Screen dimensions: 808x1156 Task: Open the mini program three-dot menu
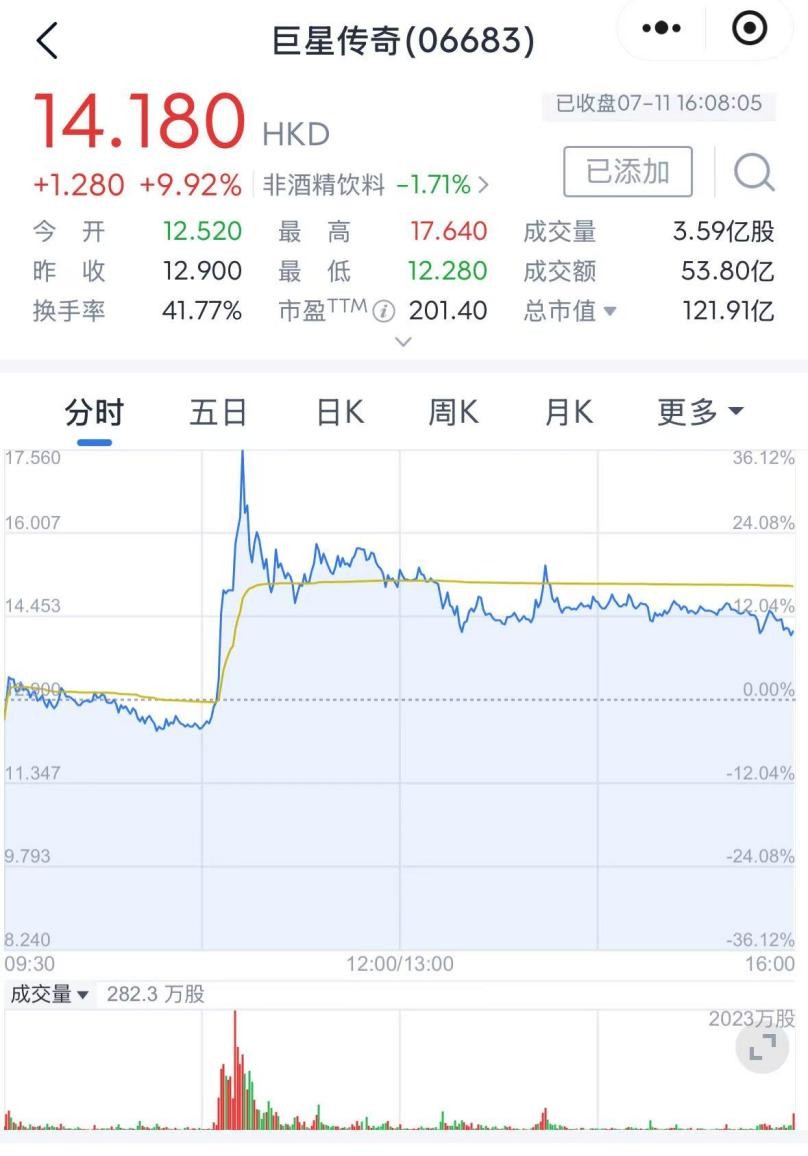click(661, 29)
